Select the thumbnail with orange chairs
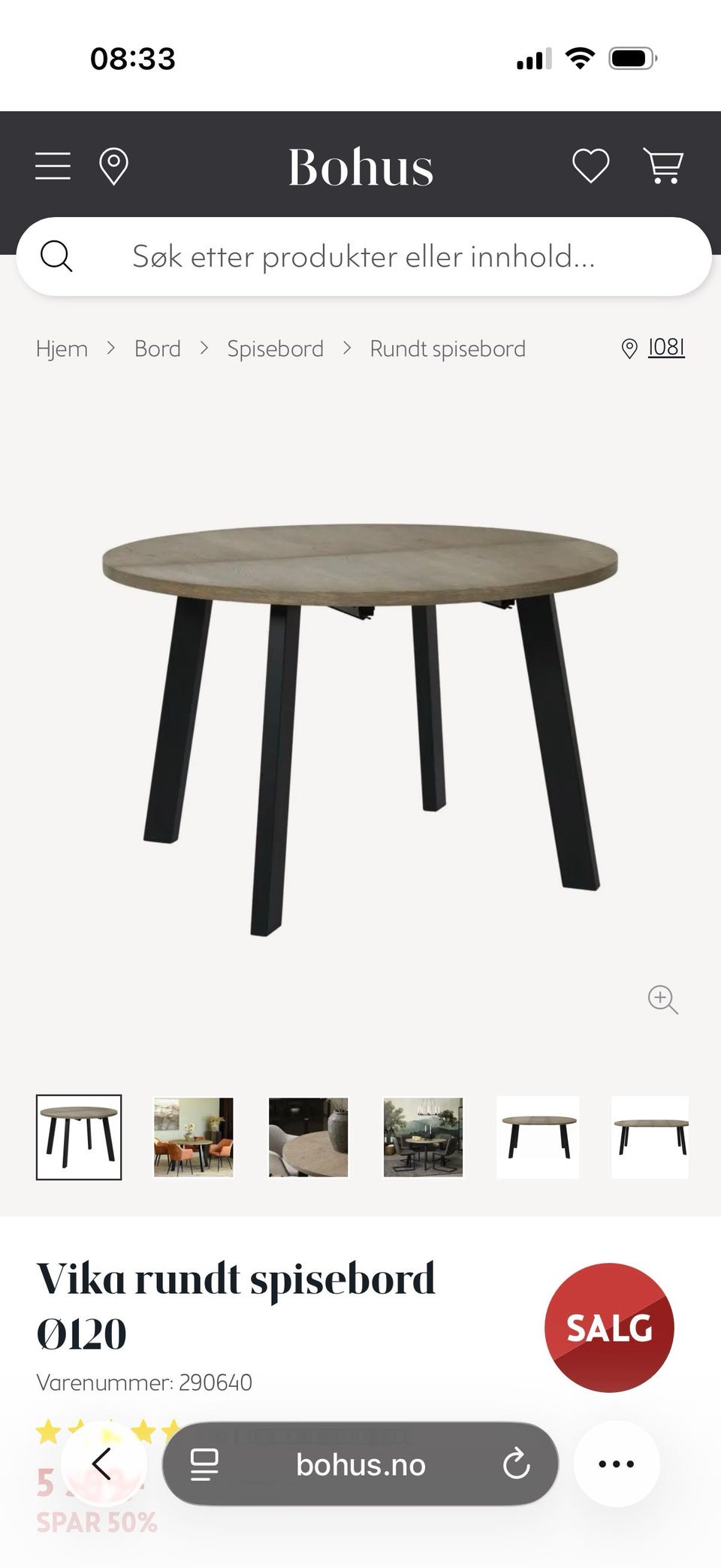 (194, 1137)
